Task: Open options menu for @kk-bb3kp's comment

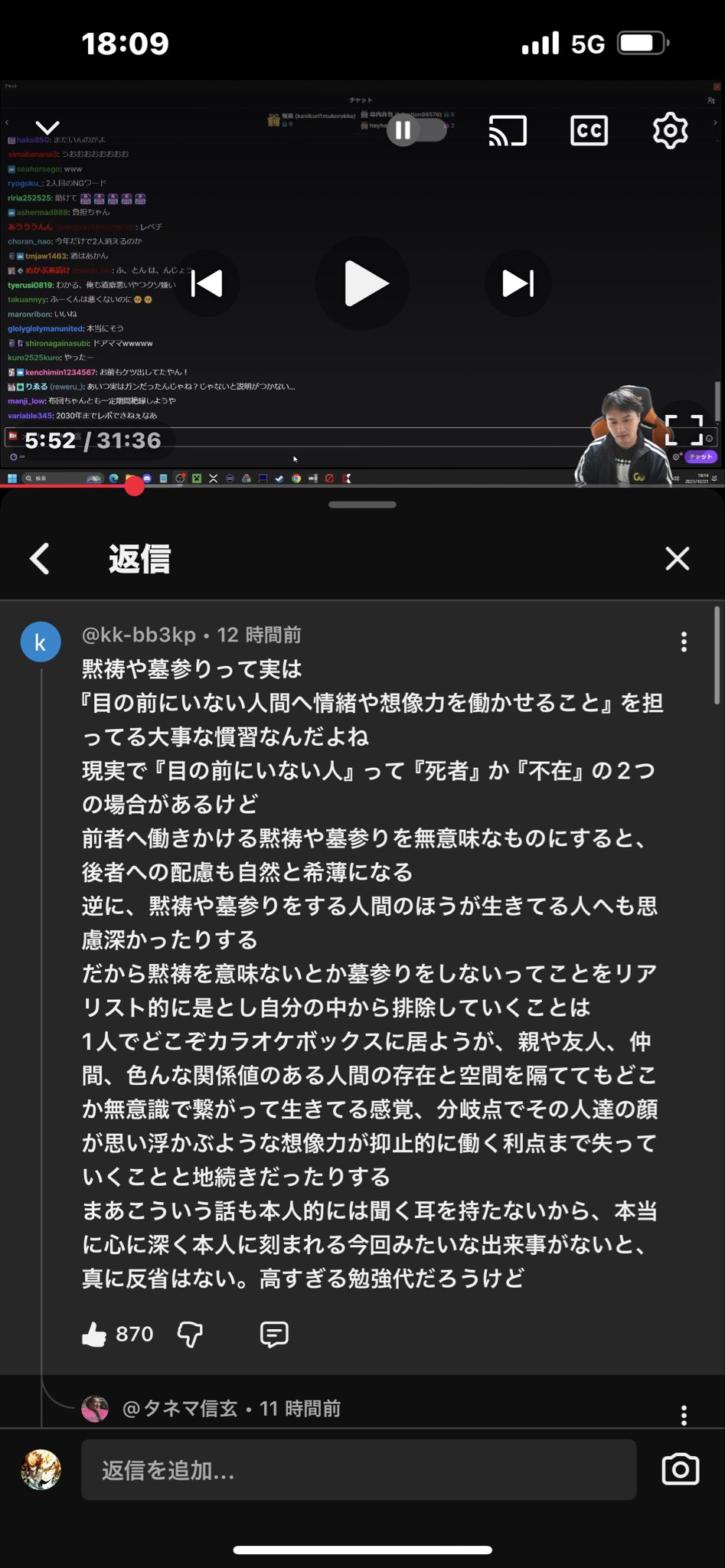Action: click(x=684, y=642)
